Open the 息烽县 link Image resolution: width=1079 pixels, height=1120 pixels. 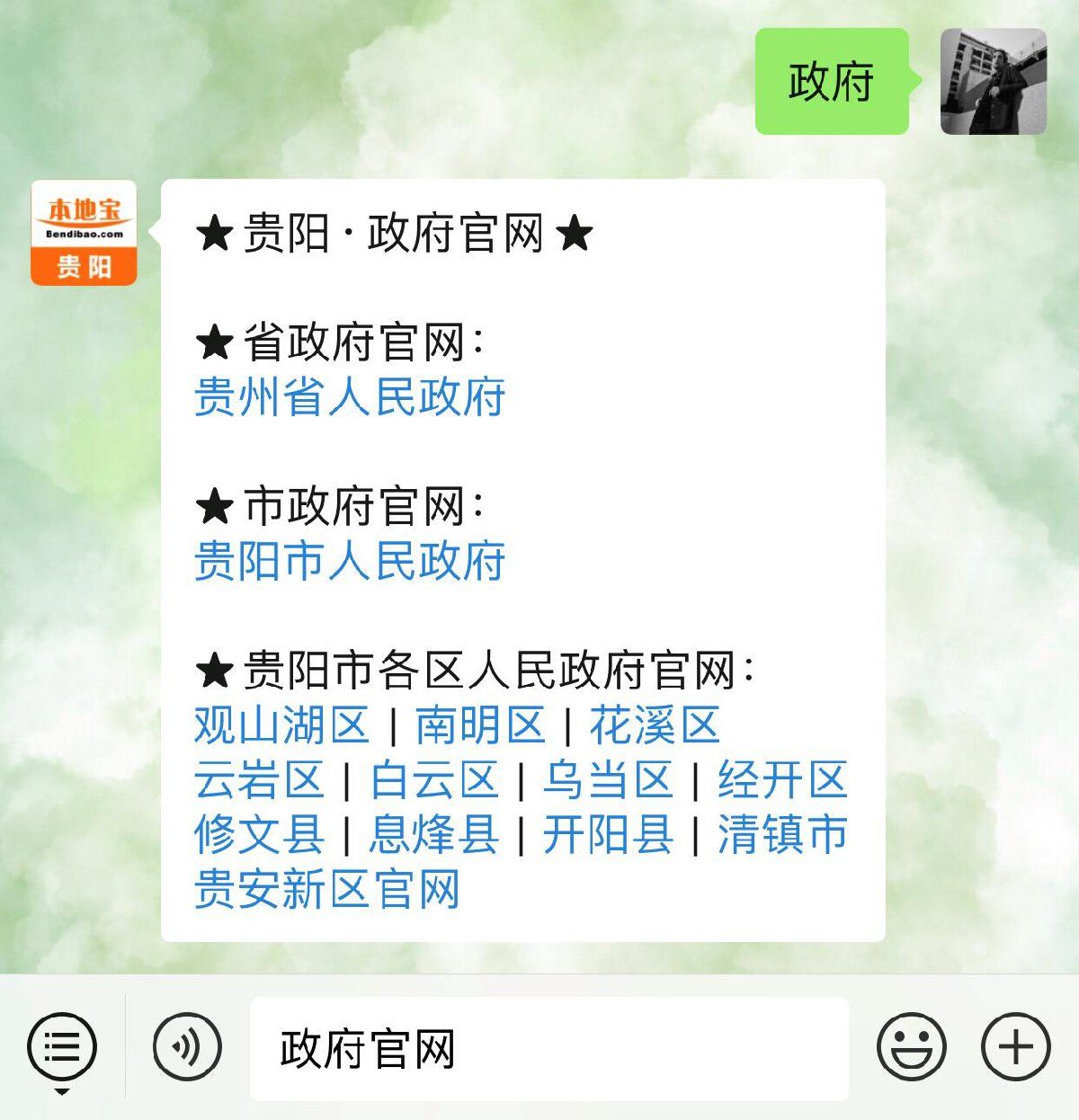coord(434,835)
